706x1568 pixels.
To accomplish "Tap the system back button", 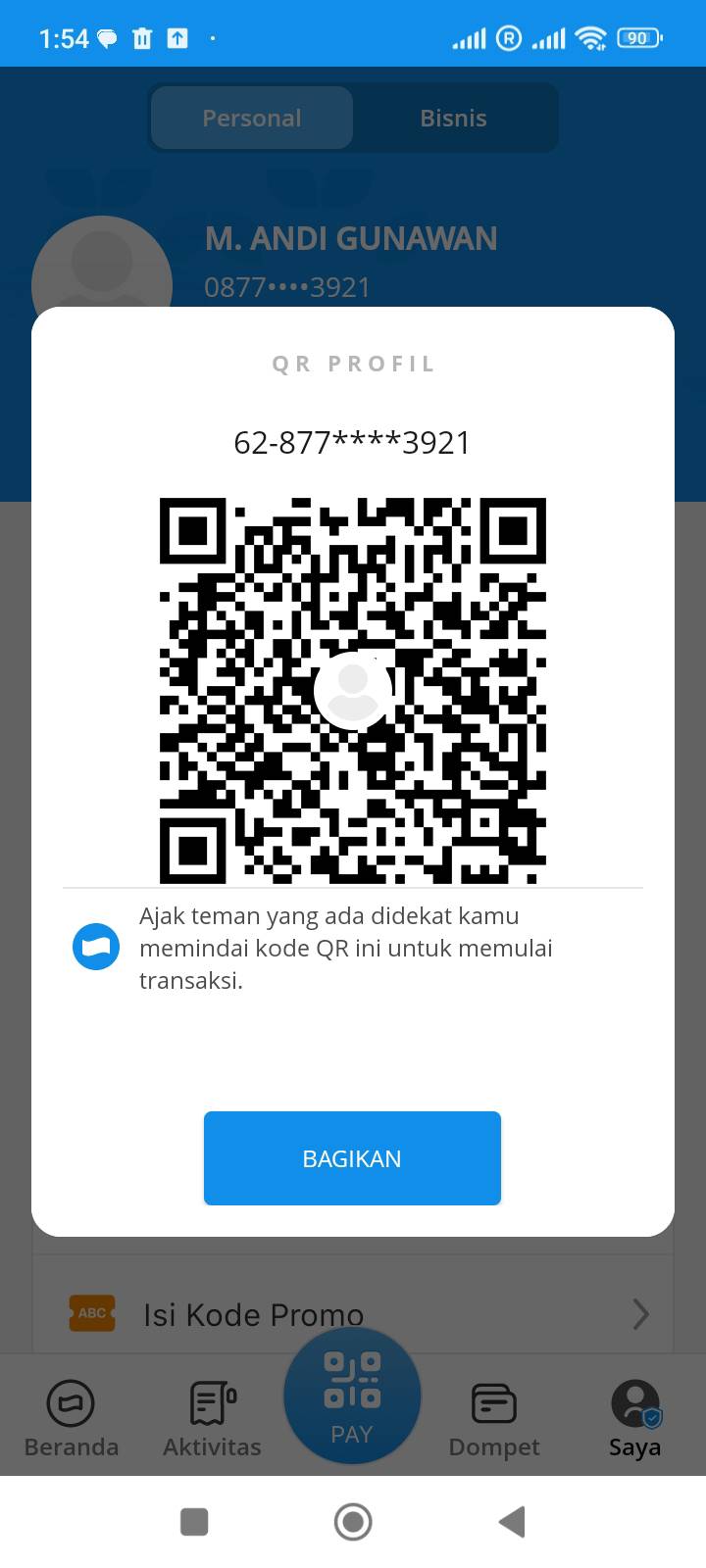I will tap(512, 1522).
